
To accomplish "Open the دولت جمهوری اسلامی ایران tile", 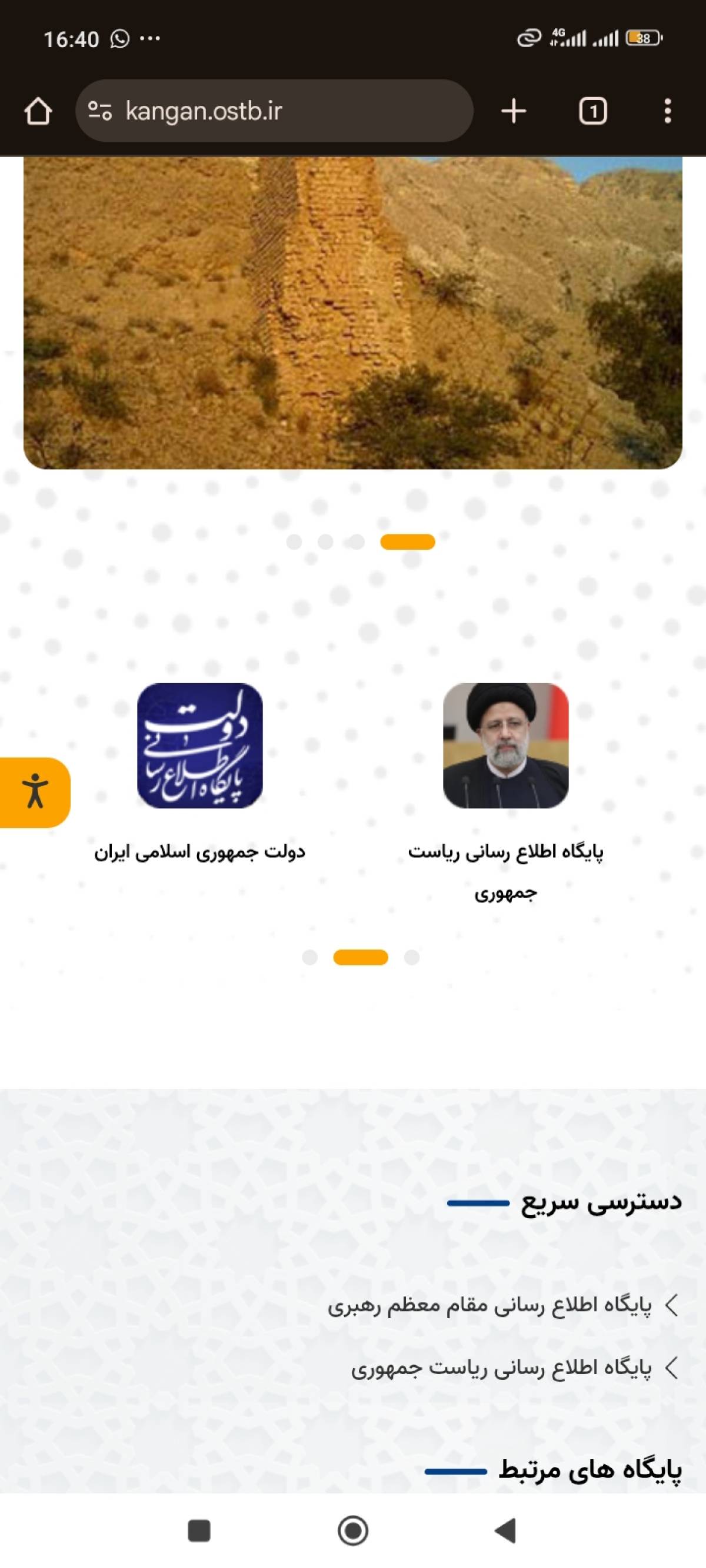I will [x=200, y=745].
